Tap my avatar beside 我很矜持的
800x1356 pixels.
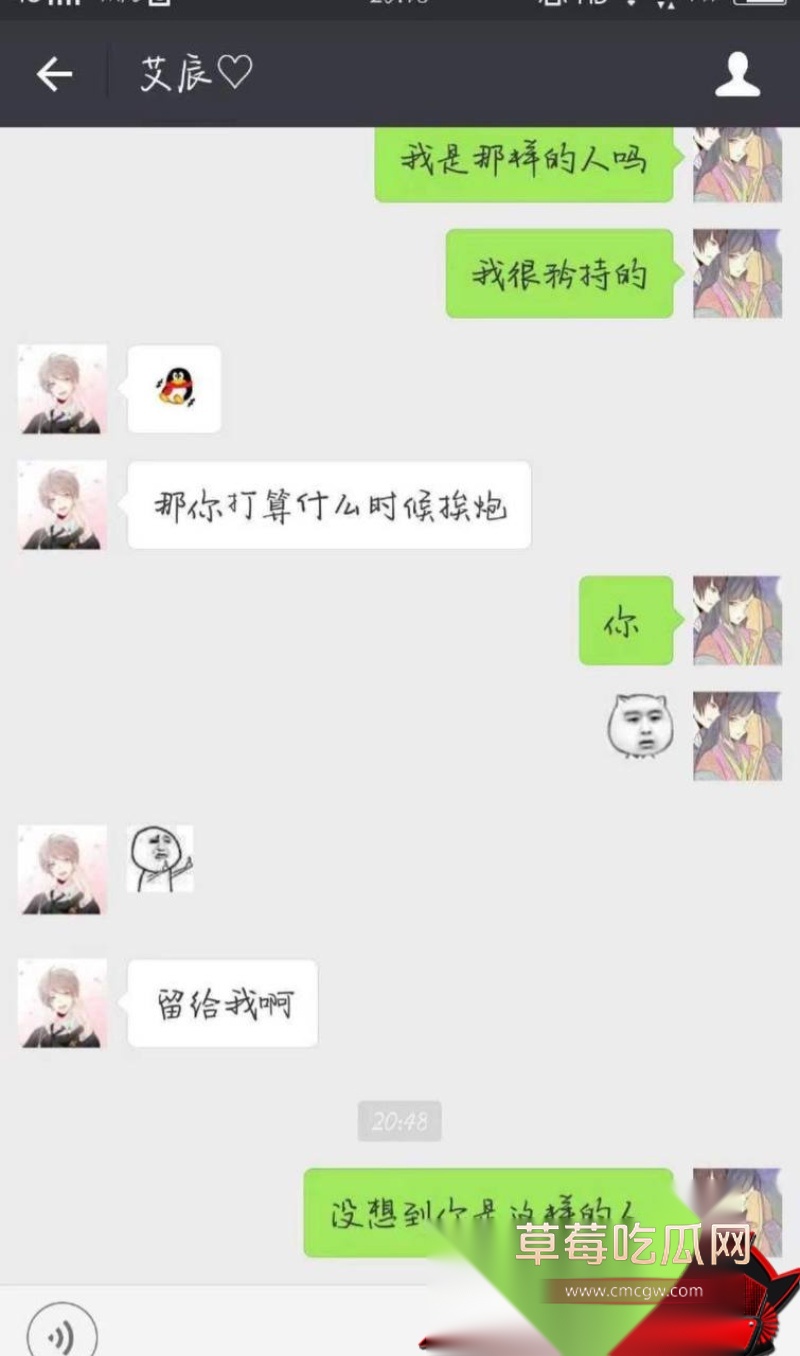(737, 273)
